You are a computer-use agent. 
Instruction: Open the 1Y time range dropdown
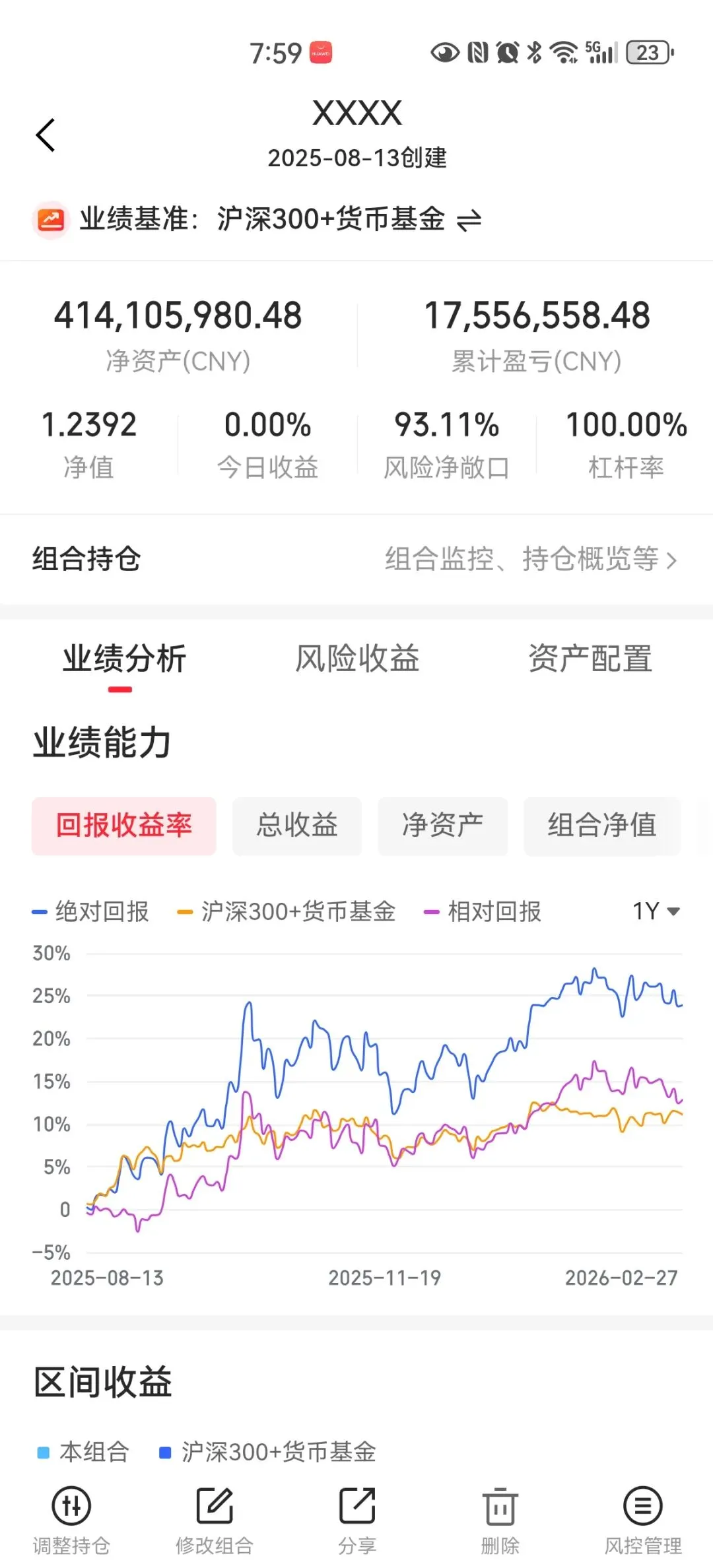click(x=656, y=911)
